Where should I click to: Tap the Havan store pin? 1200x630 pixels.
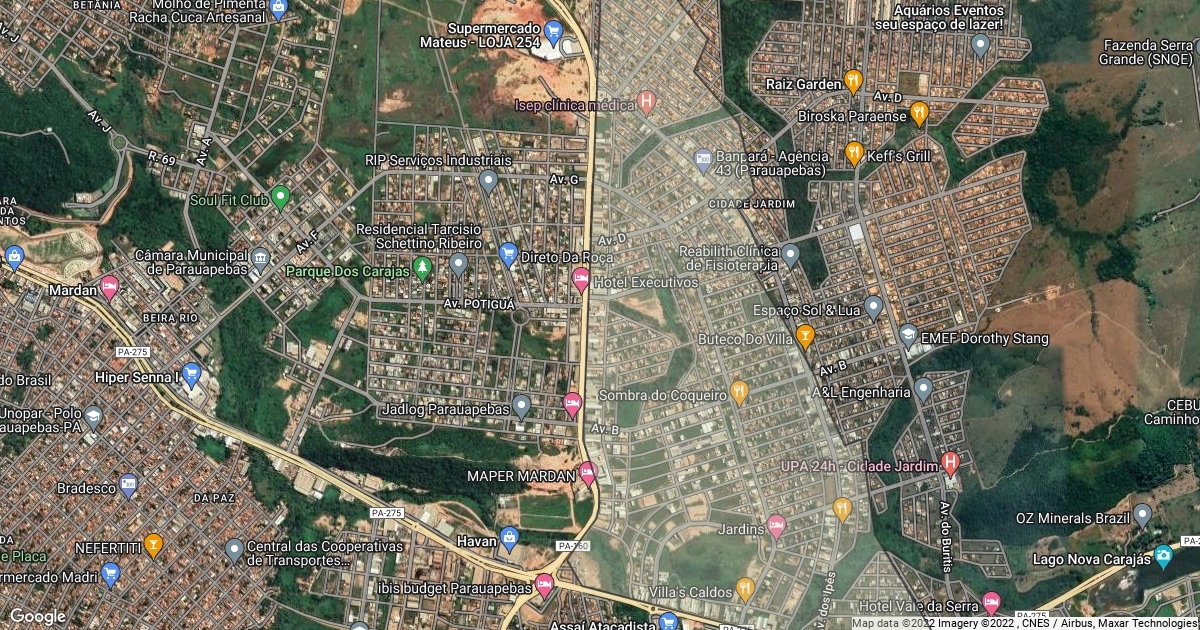coord(509,540)
